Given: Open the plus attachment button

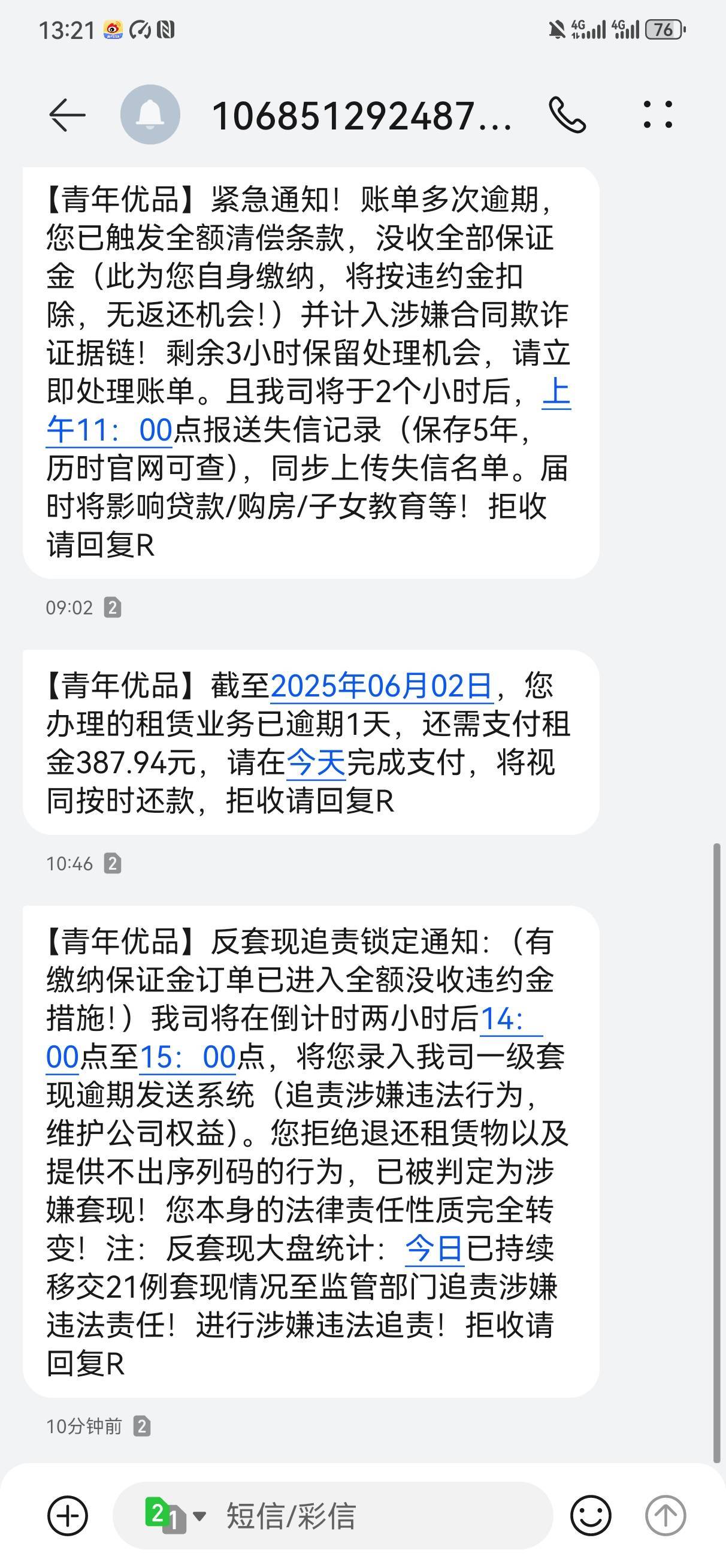Looking at the screenshot, I should coord(68,1516).
